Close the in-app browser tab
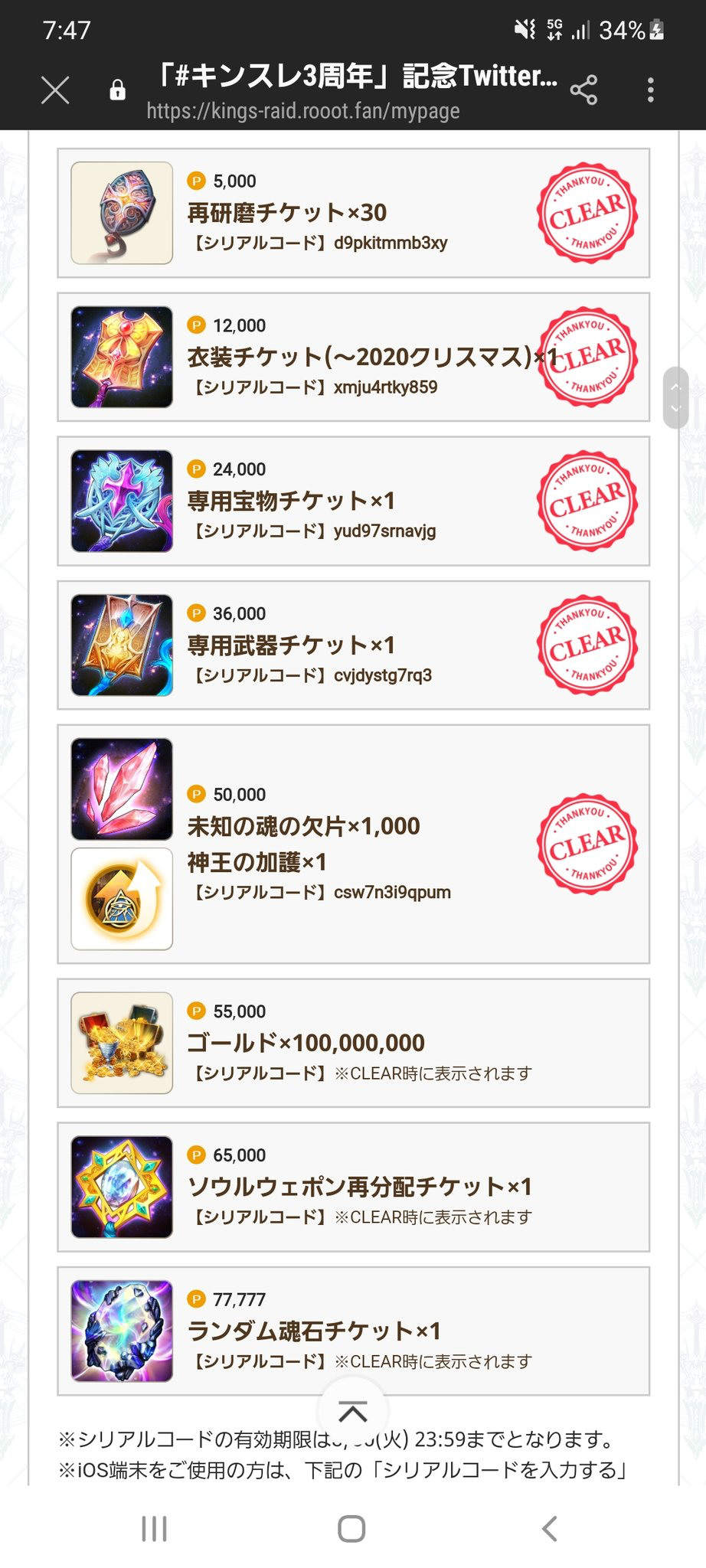706x1568 pixels. (x=55, y=90)
